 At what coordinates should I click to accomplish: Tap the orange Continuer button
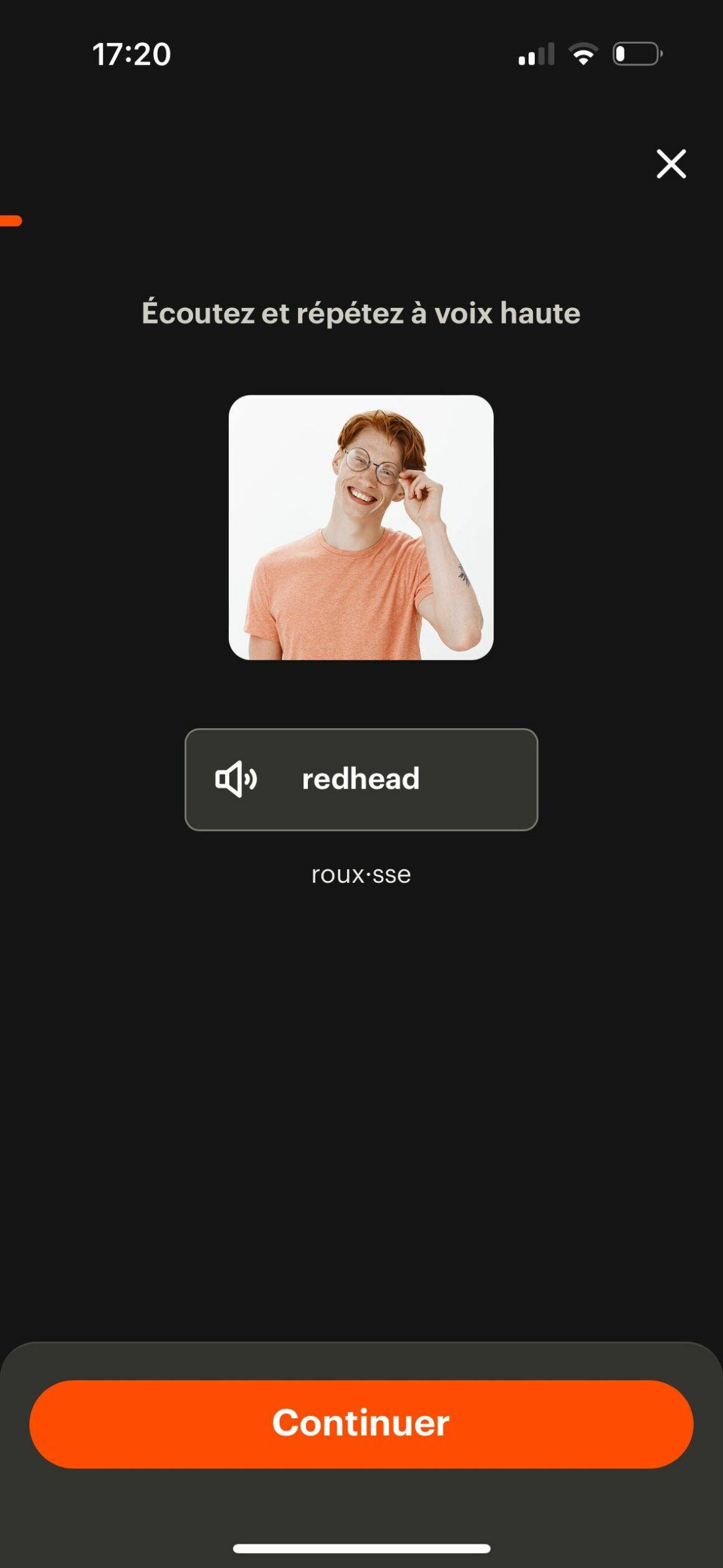point(361,1424)
